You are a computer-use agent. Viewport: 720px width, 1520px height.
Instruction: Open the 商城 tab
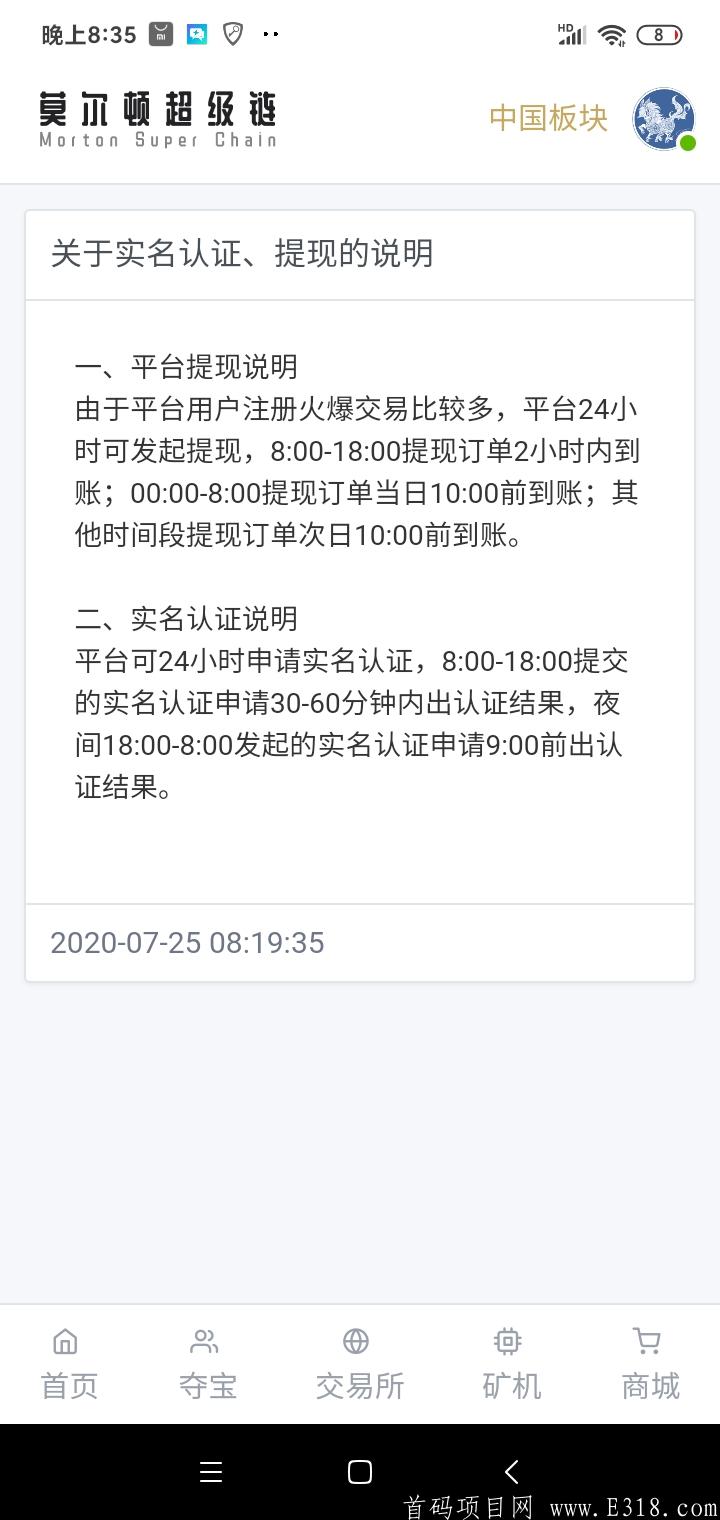point(650,1364)
